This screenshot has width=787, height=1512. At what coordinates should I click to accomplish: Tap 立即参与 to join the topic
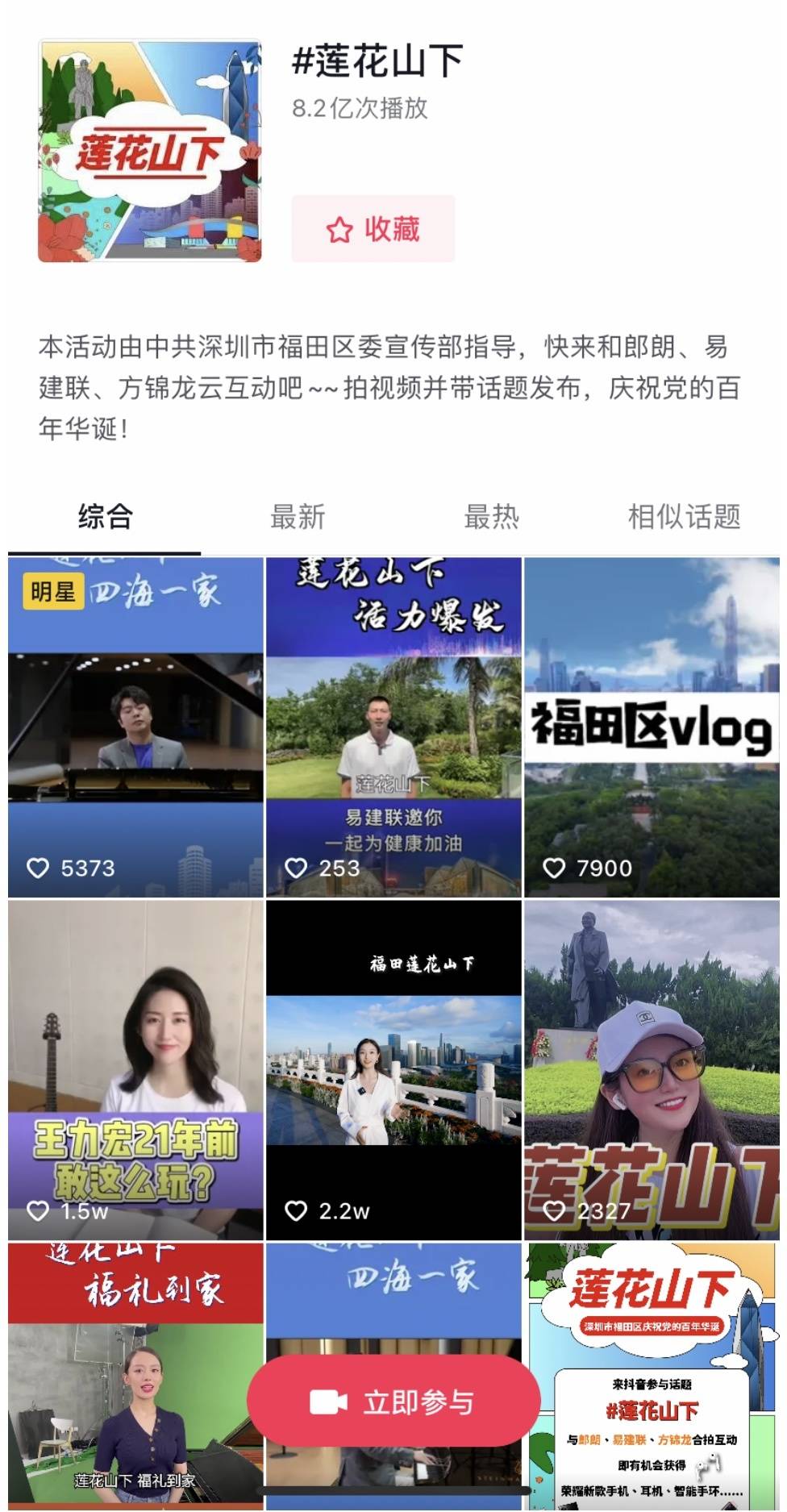[393, 1402]
